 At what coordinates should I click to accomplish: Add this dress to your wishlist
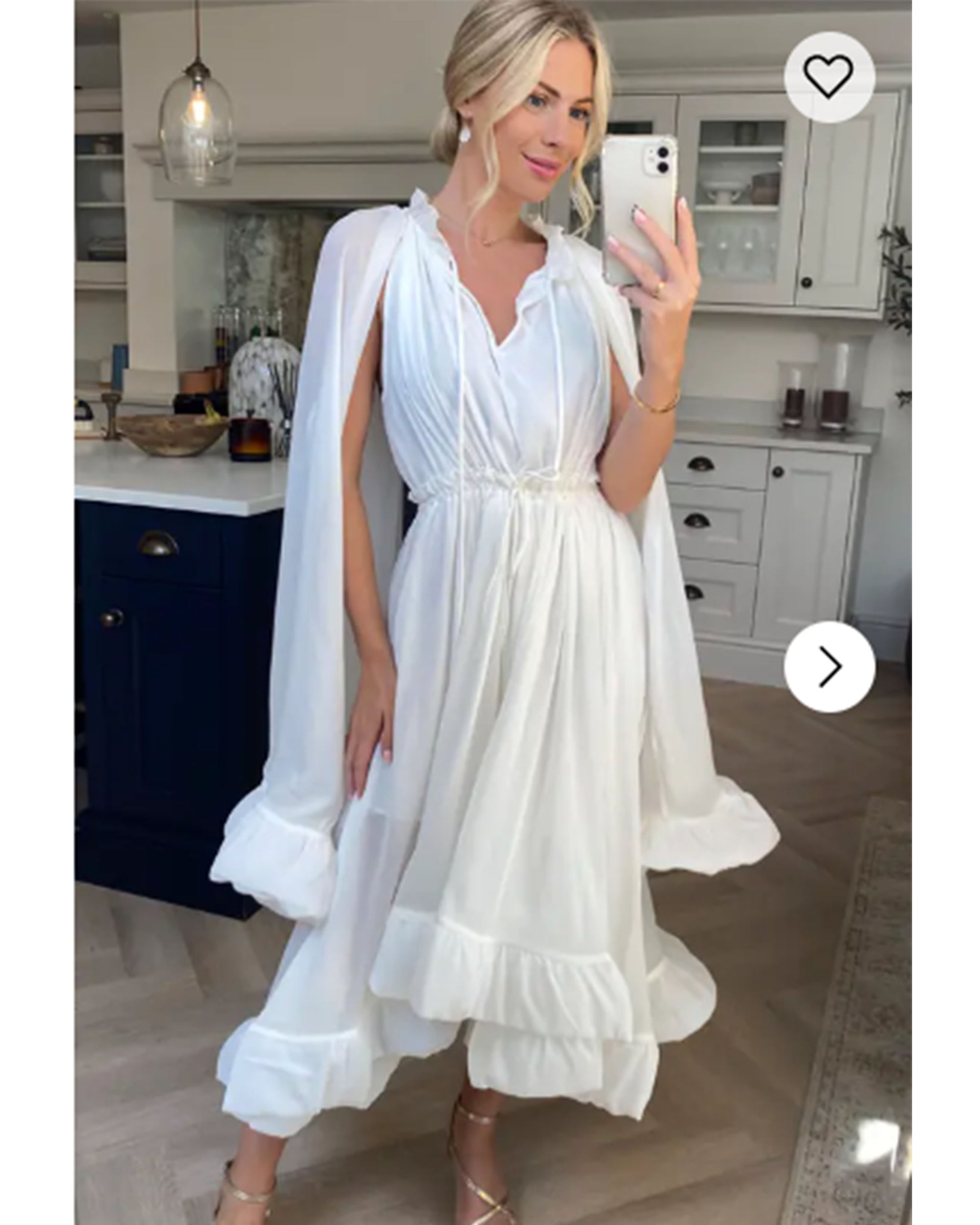pos(829,77)
